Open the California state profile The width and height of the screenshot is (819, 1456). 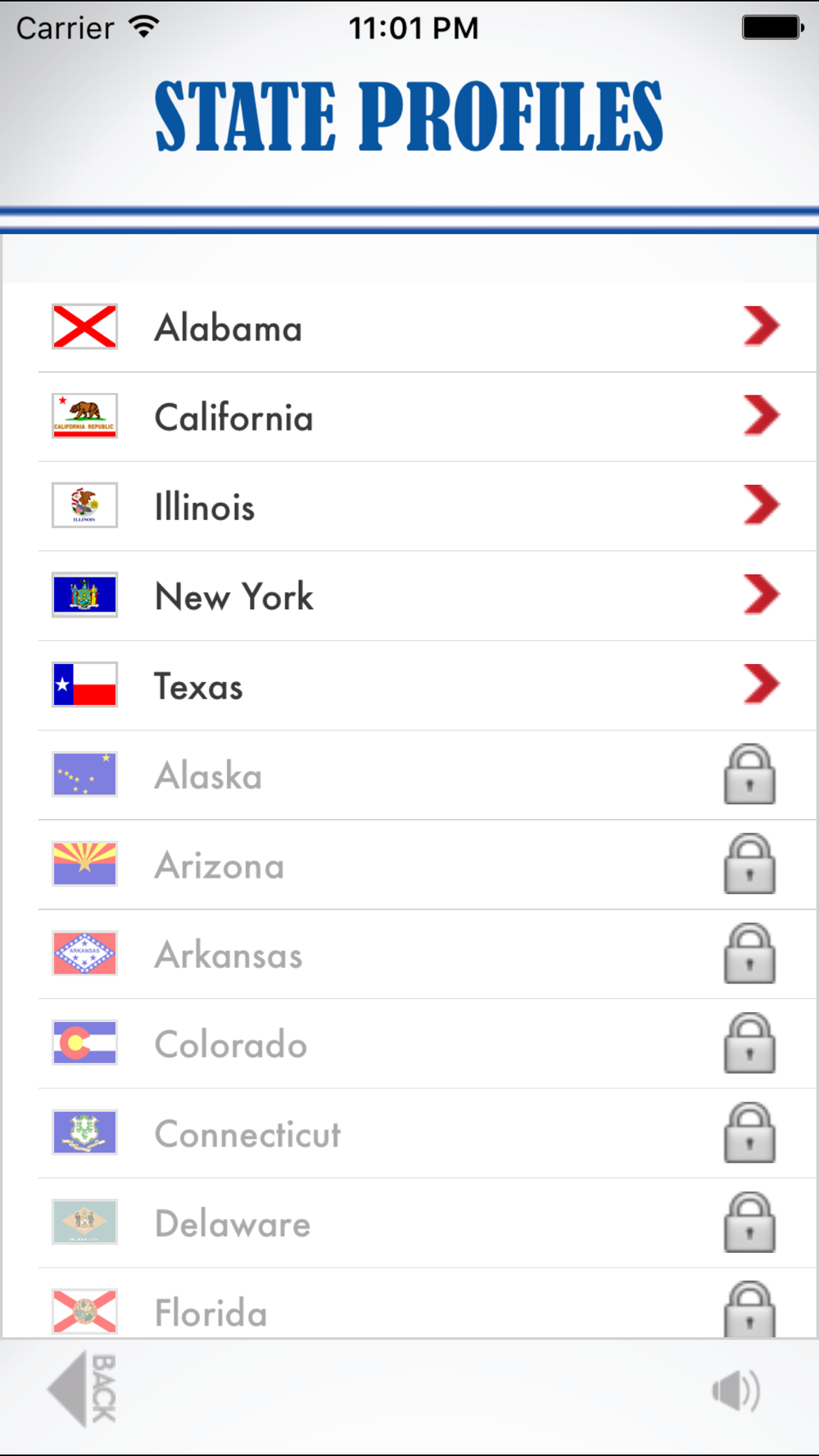pos(409,417)
